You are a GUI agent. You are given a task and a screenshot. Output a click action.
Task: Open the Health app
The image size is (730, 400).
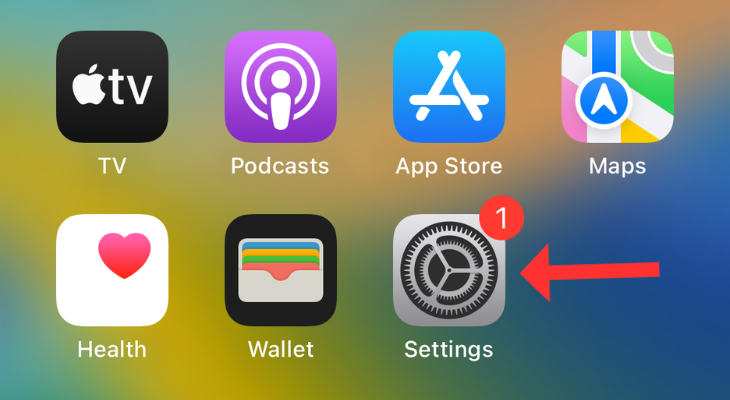[112, 270]
